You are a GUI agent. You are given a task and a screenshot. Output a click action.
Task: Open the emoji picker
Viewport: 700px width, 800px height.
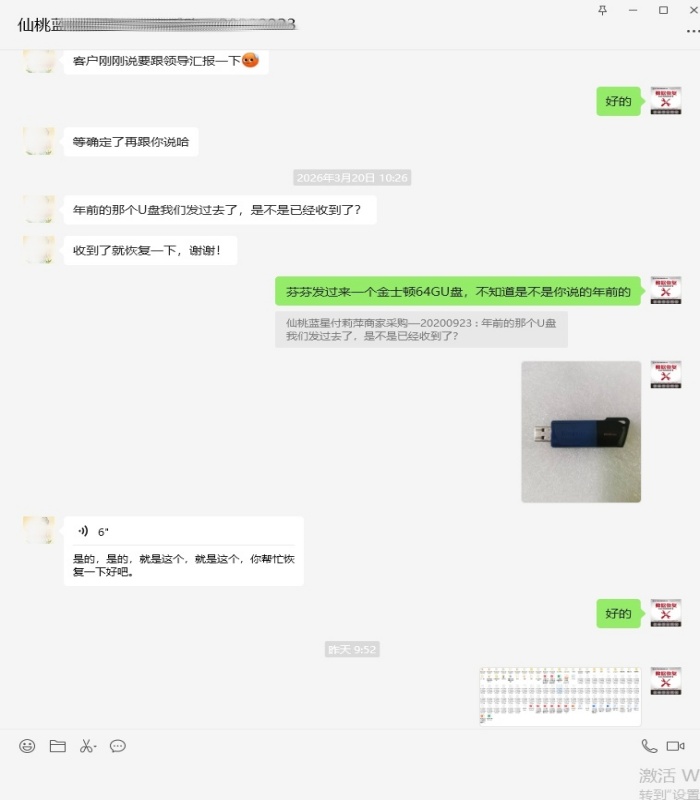coord(28,746)
